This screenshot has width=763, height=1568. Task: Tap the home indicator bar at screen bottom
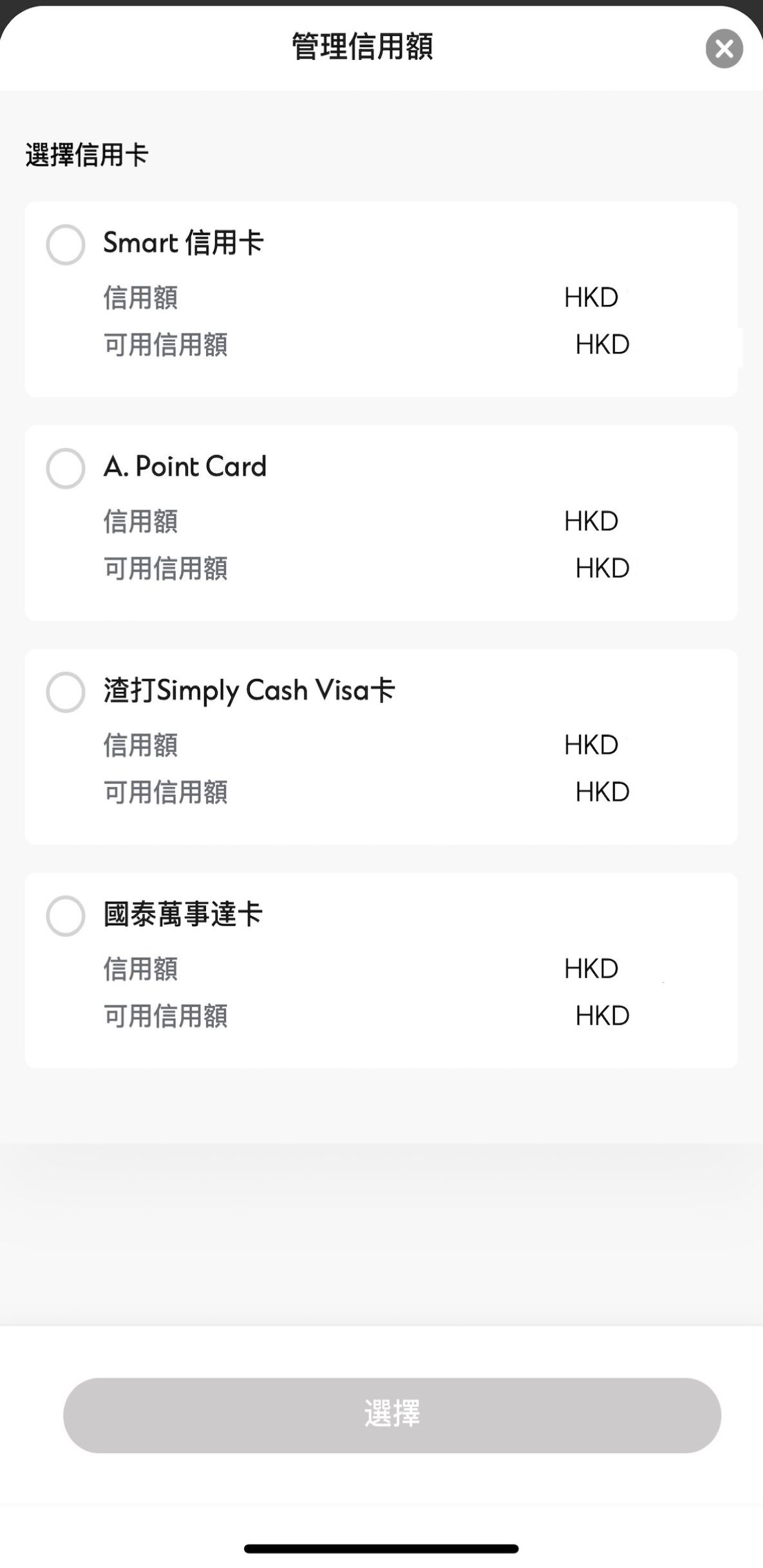381,1548
